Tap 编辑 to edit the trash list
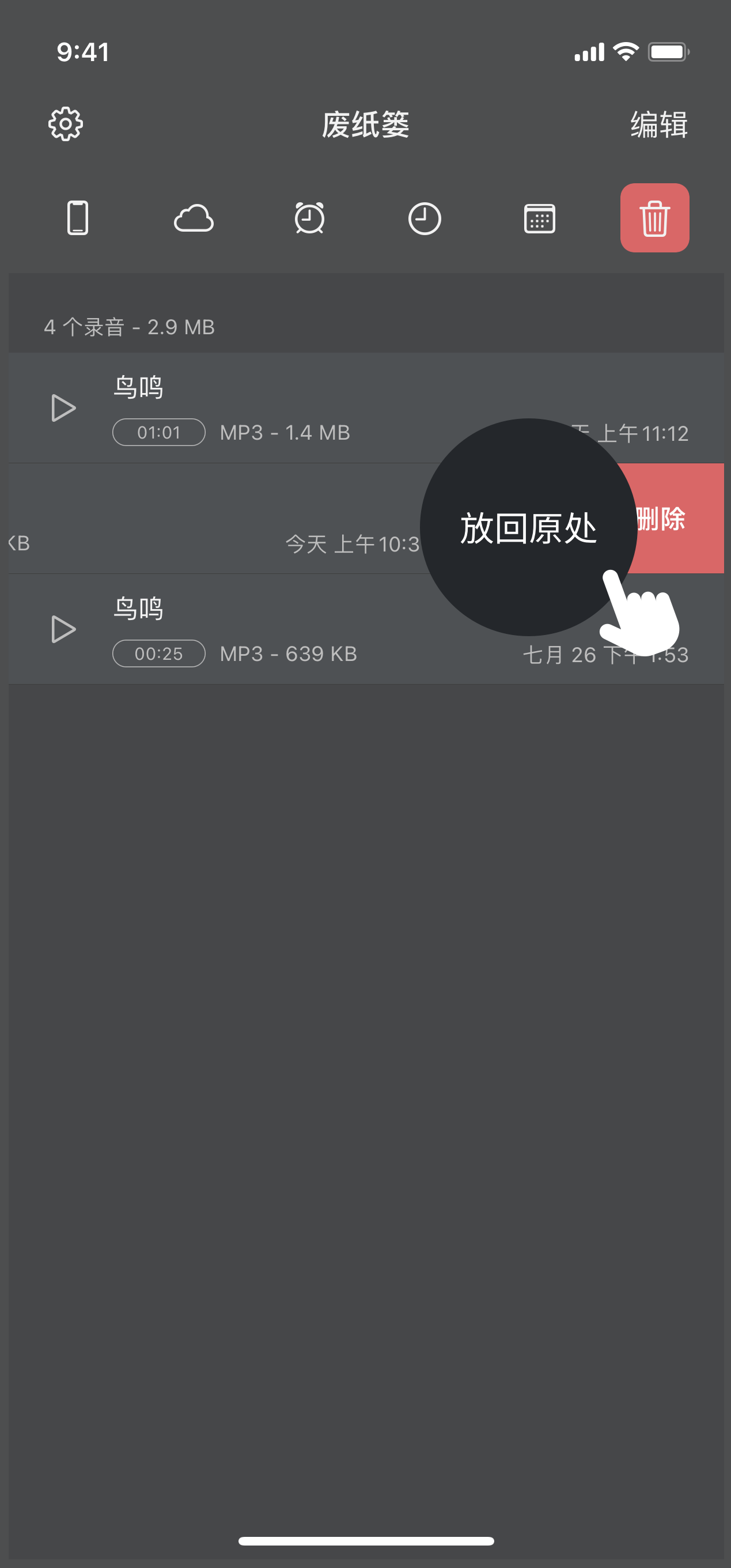This screenshot has height=1568, width=731. click(x=658, y=125)
